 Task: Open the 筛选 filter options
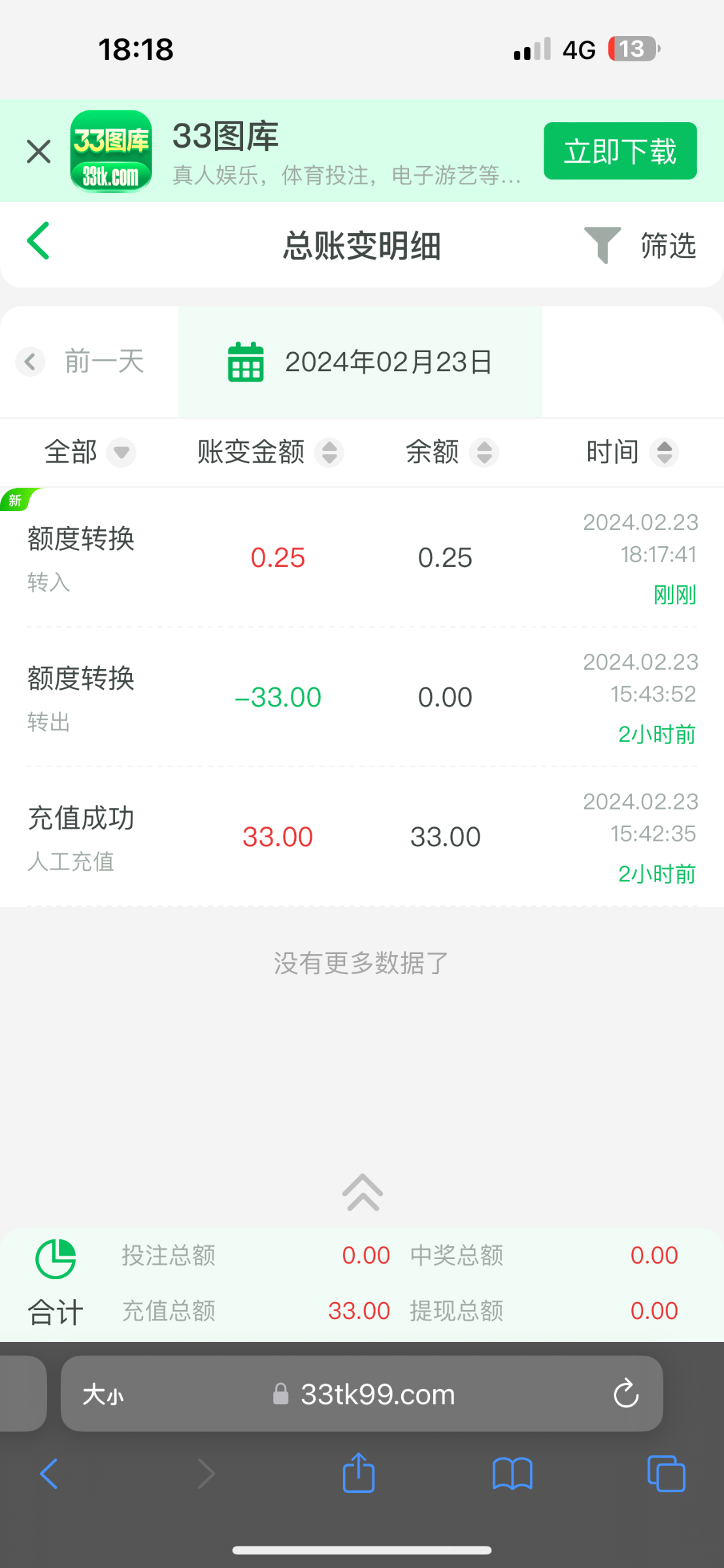coord(640,246)
